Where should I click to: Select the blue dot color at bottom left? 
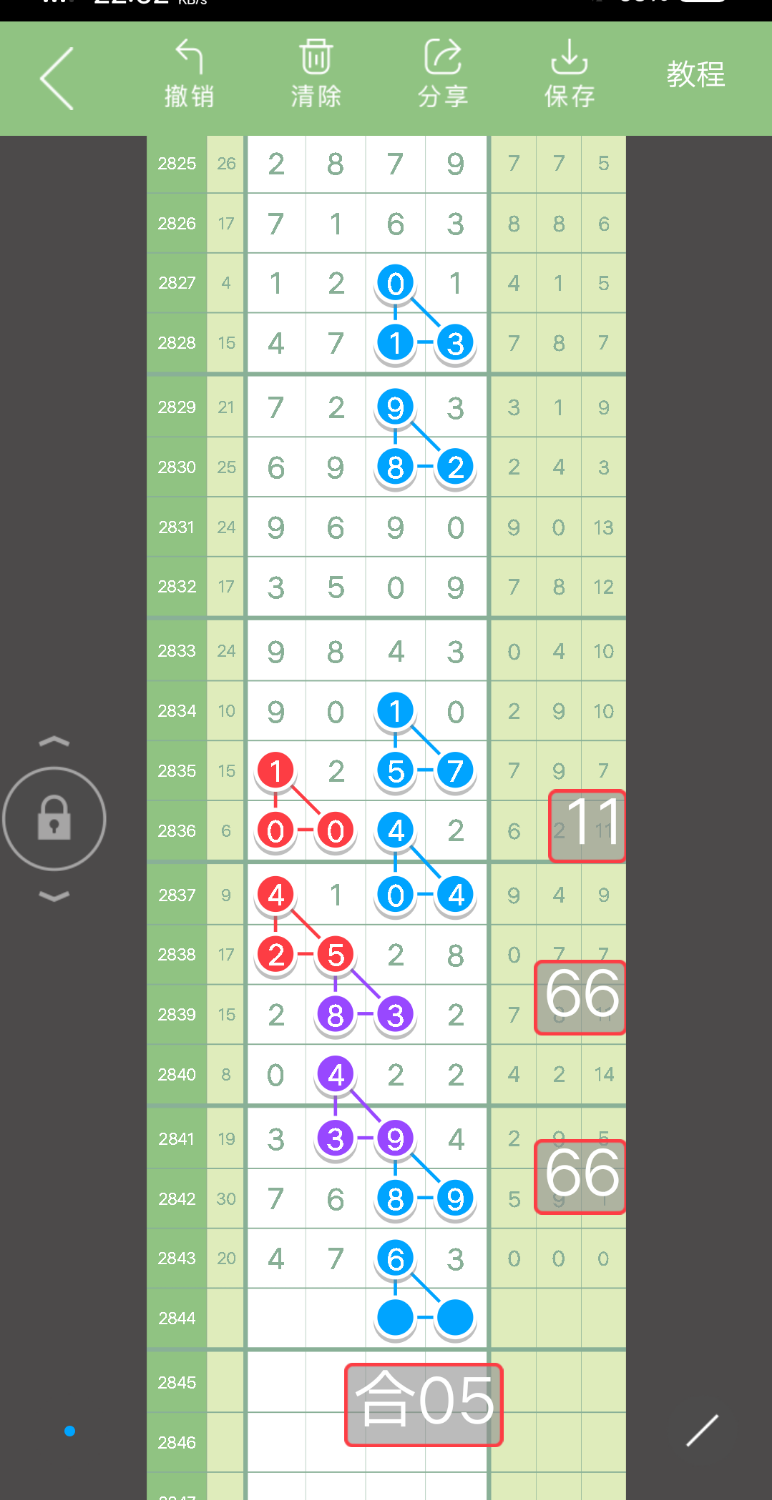point(70,1431)
